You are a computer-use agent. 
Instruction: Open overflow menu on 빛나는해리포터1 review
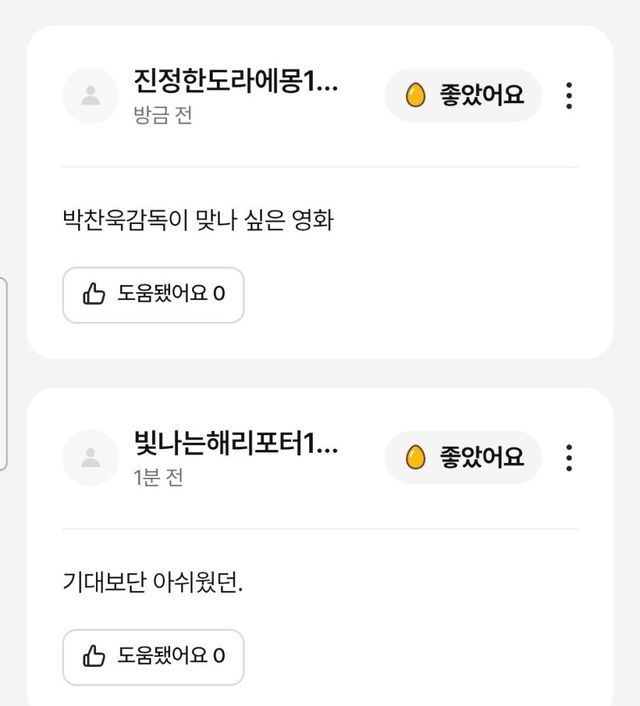(569, 458)
